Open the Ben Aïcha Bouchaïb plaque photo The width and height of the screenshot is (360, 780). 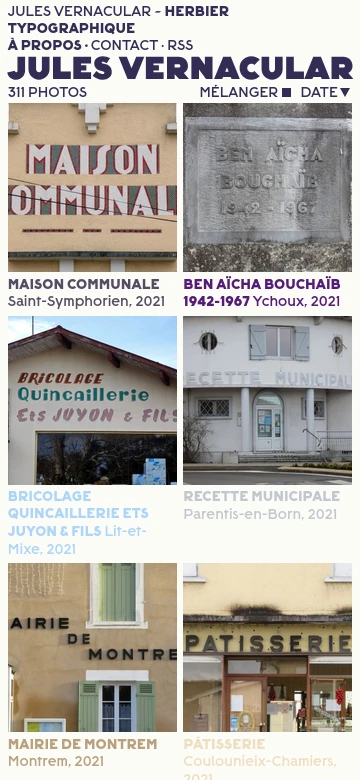coord(268,188)
